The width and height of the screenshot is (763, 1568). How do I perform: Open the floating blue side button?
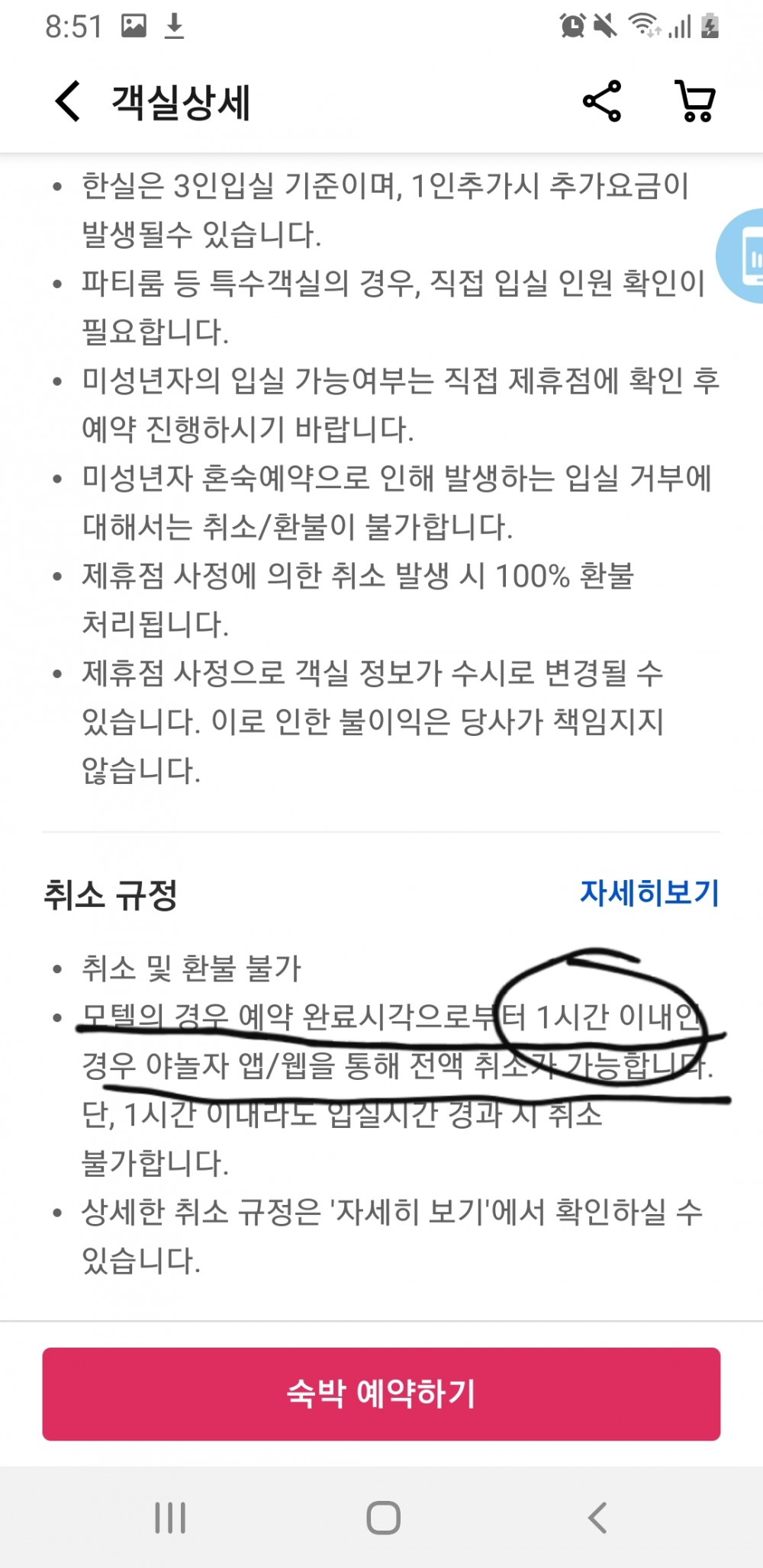pyautogui.click(x=740, y=256)
